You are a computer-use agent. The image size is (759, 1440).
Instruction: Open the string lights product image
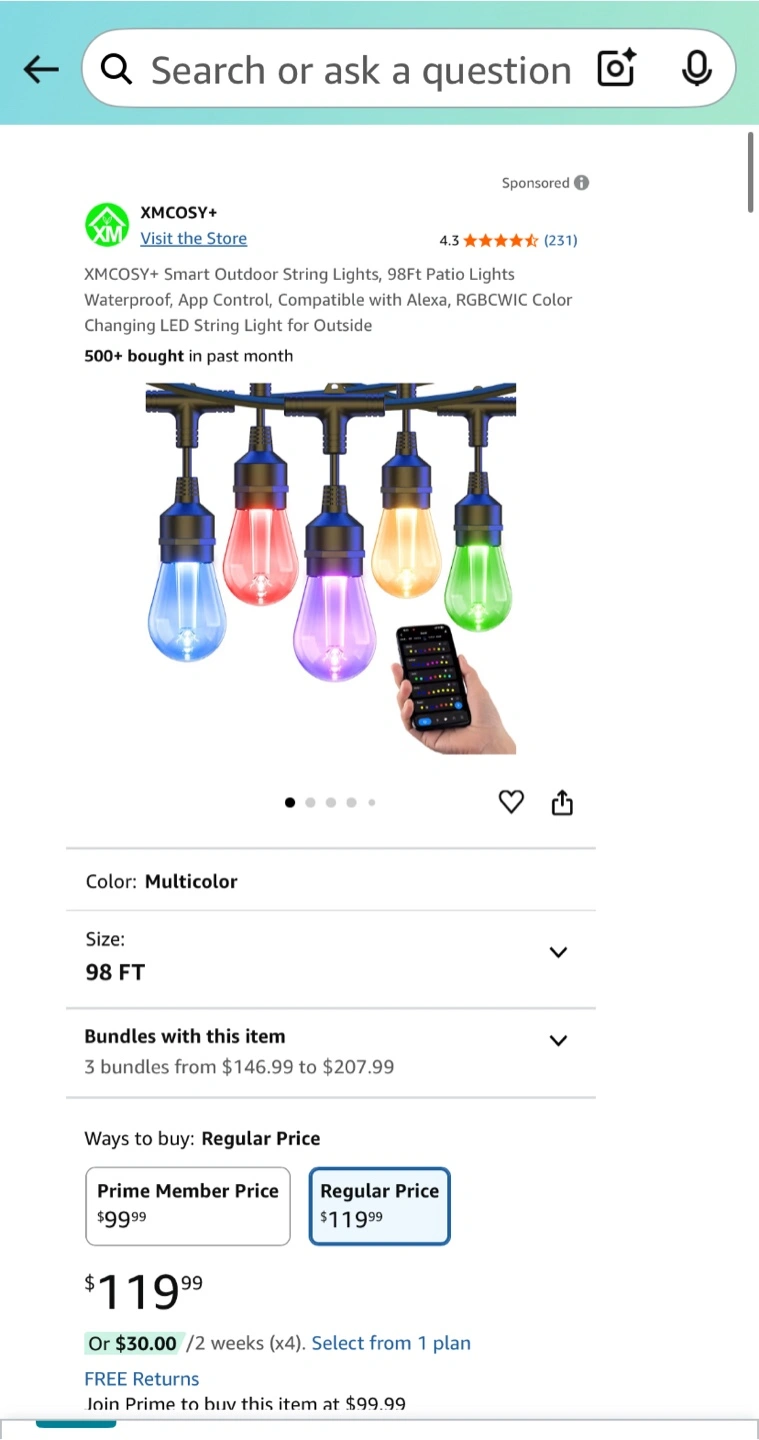click(331, 568)
